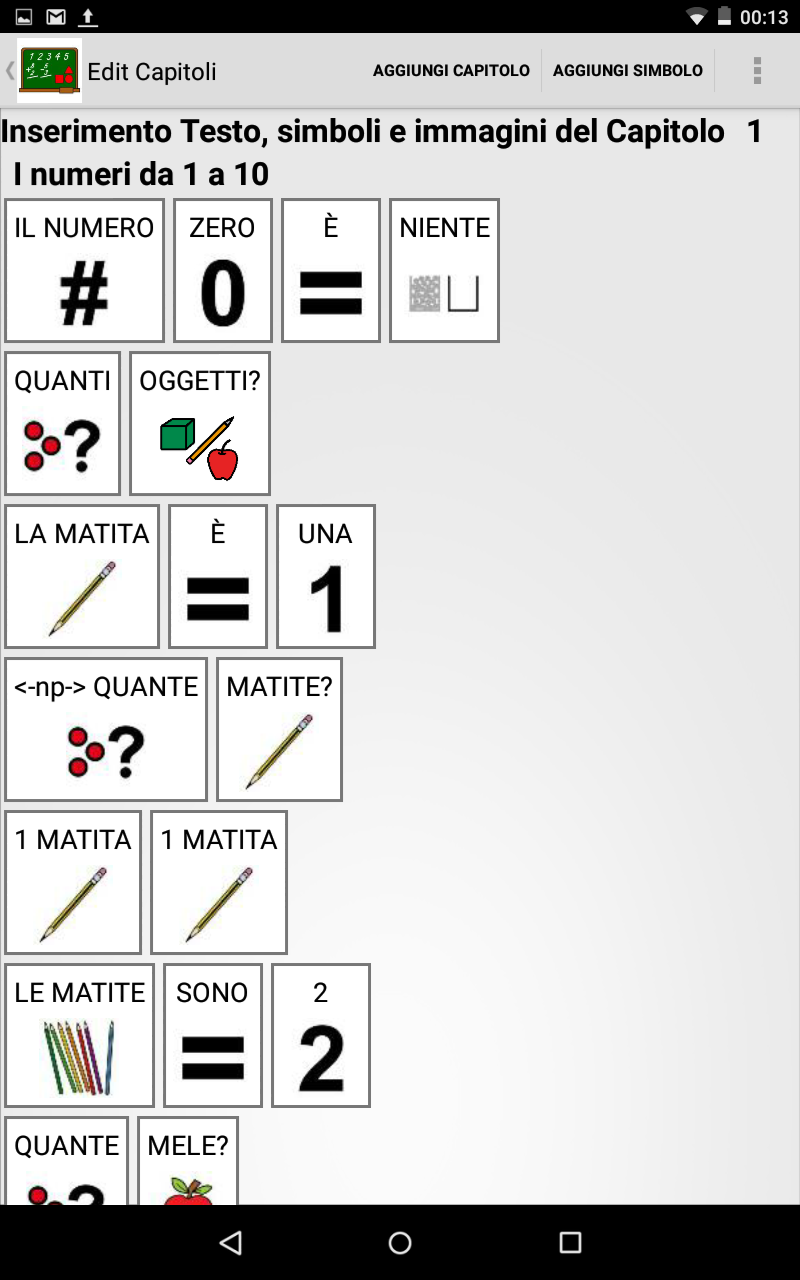Go to the Android home screen
The width and height of the screenshot is (800, 1280).
pyautogui.click(x=400, y=1242)
